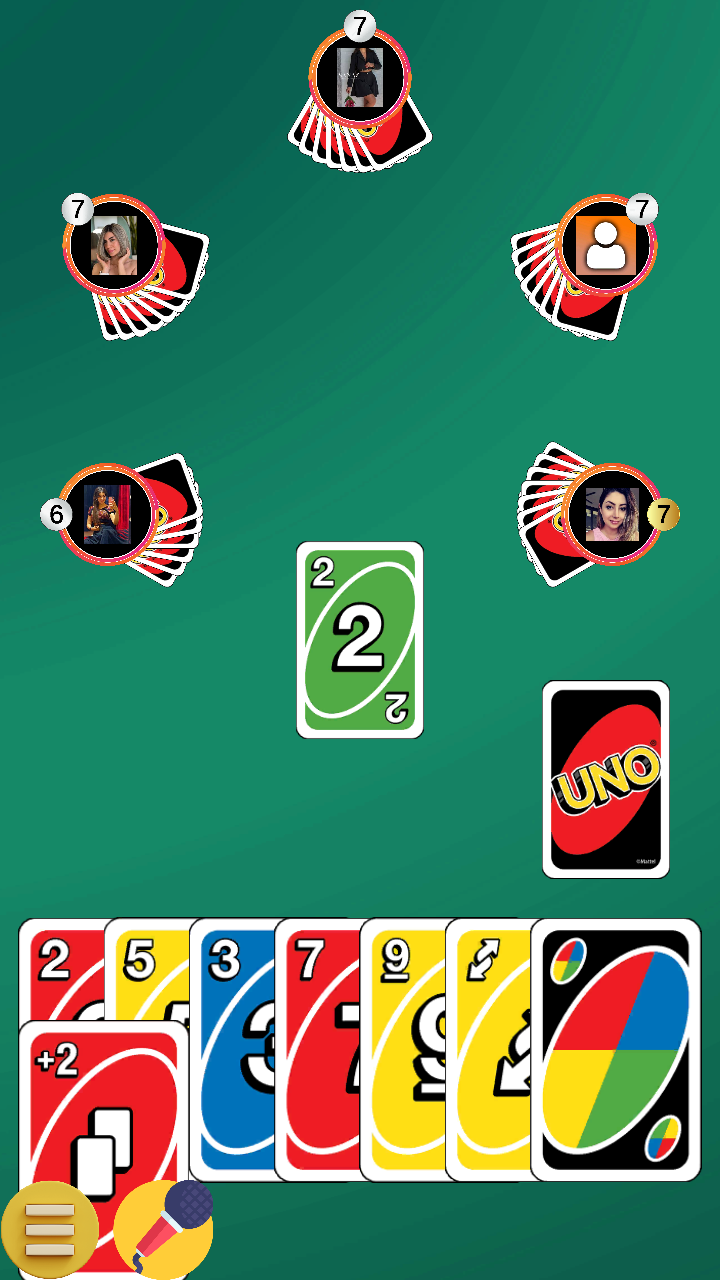This screenshot has height=1280, width=720.
Task: Play the wild multicolor card
Action: (616, 1050)
